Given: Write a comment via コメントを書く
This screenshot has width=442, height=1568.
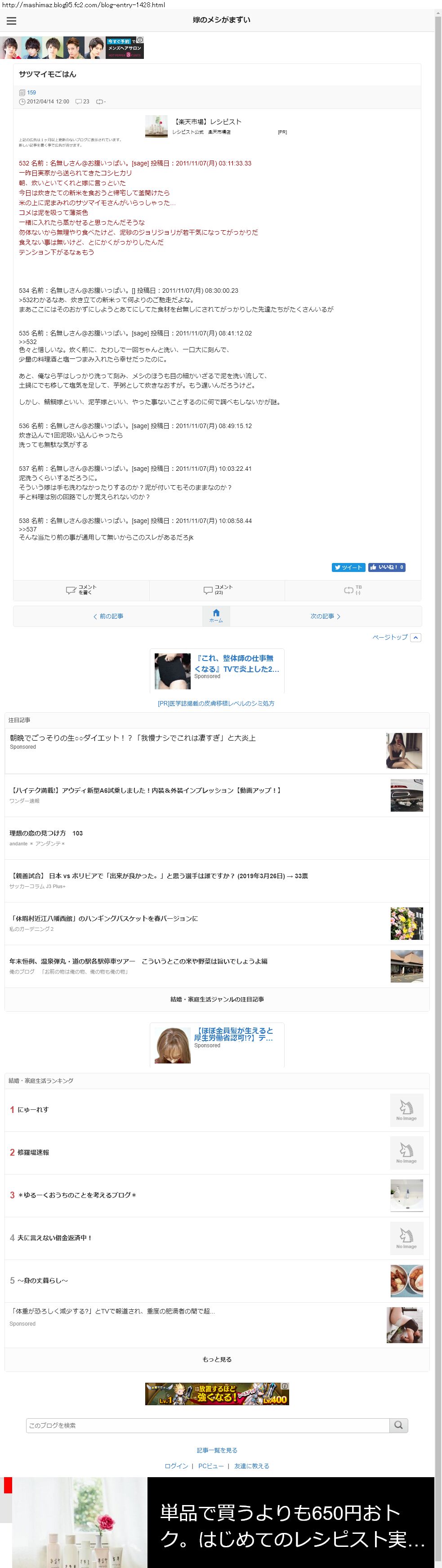Looking at the screenshot, I should tap(81, 590).
